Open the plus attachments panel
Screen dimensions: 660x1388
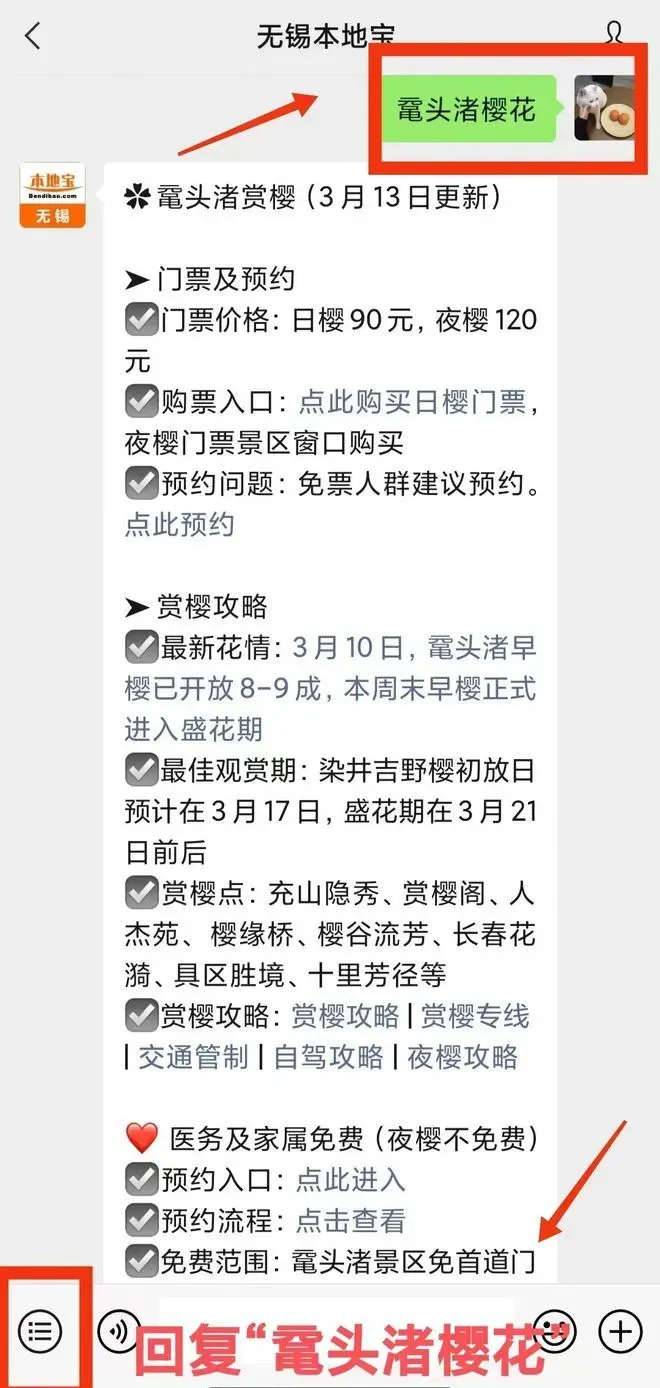[620, 1331]
